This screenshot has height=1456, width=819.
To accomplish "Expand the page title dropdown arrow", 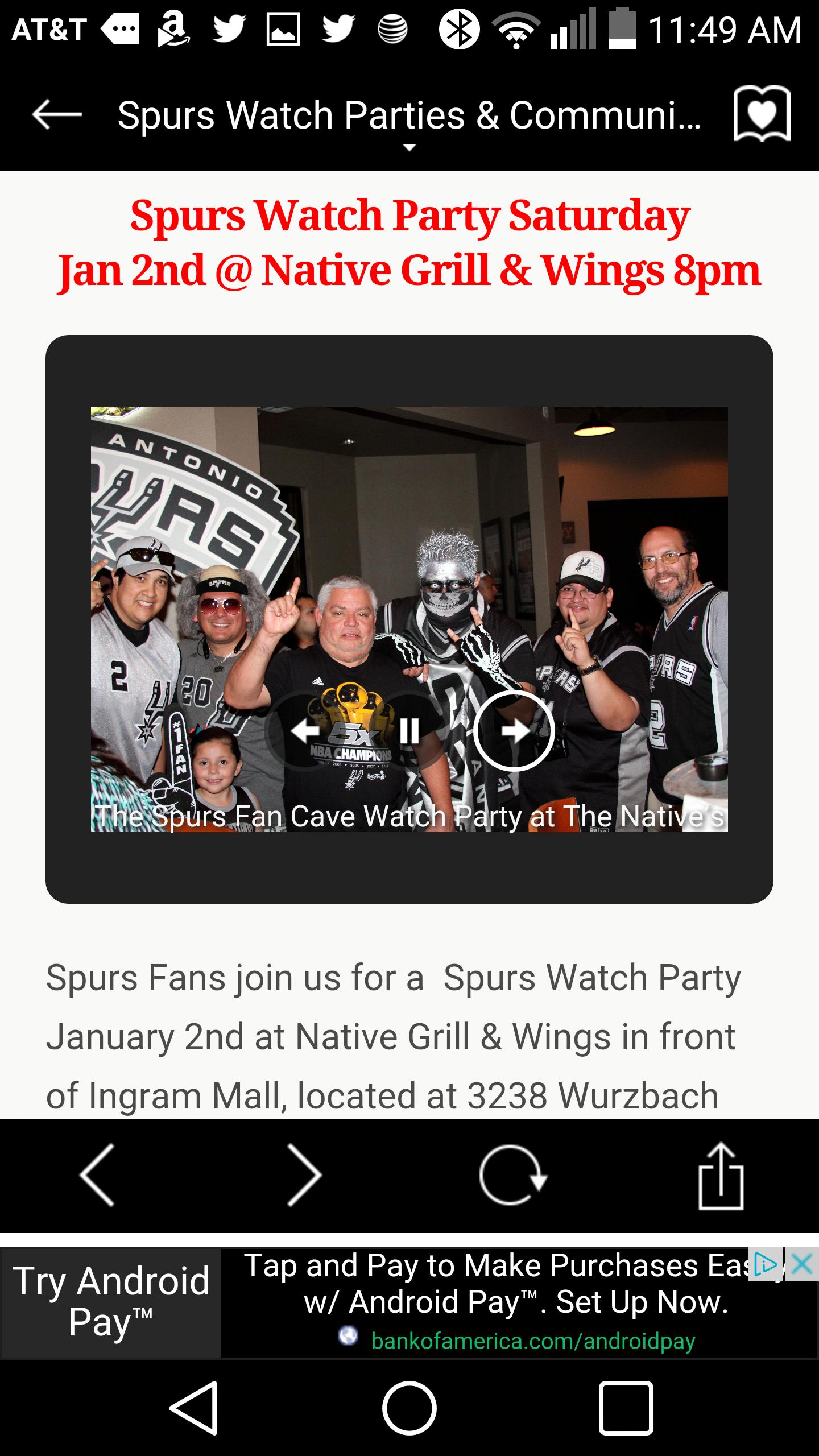I will tap(409, 148).
